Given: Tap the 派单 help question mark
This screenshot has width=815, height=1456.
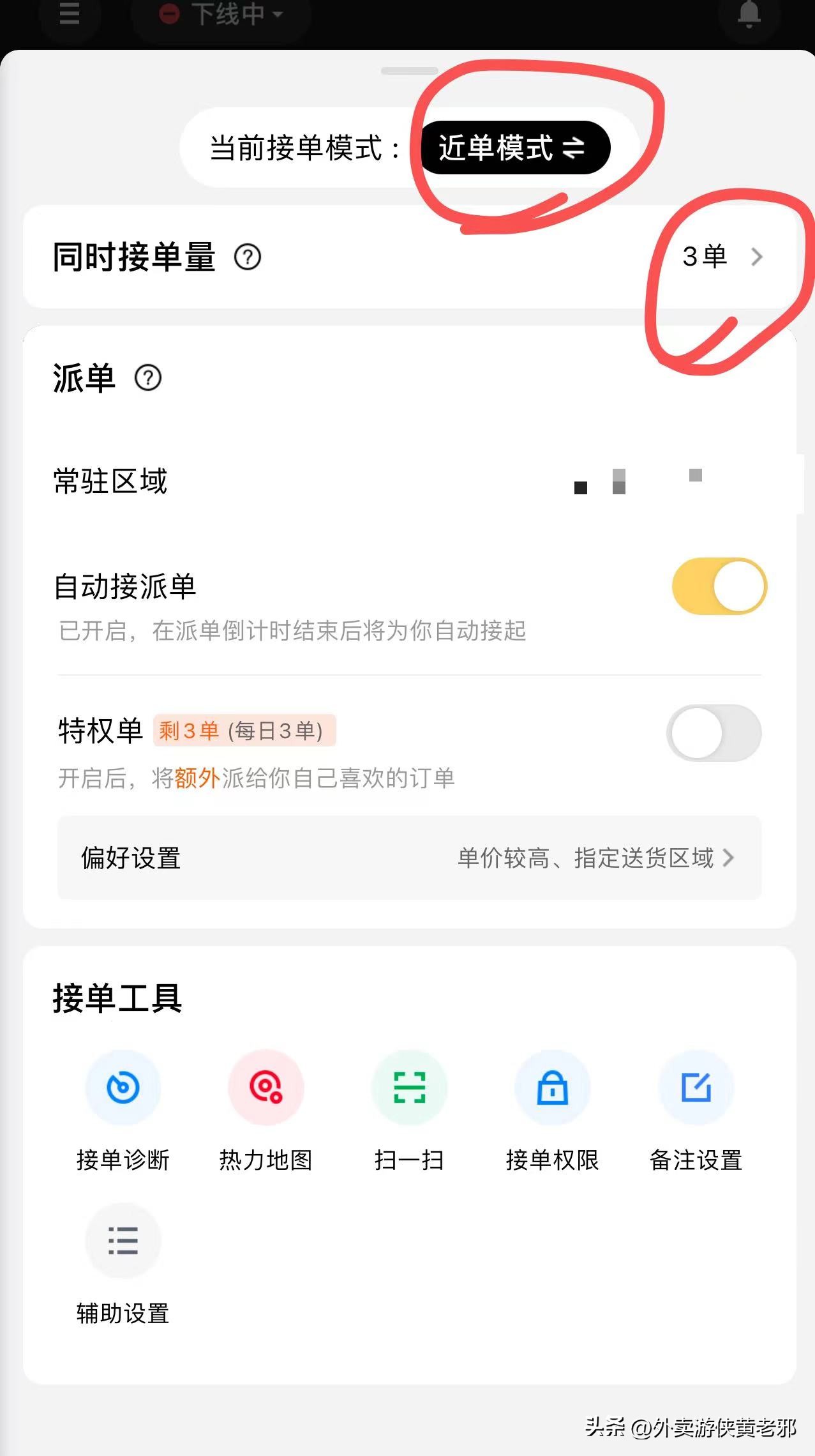Looking at the screenshot, I should (x=149, y=377).
